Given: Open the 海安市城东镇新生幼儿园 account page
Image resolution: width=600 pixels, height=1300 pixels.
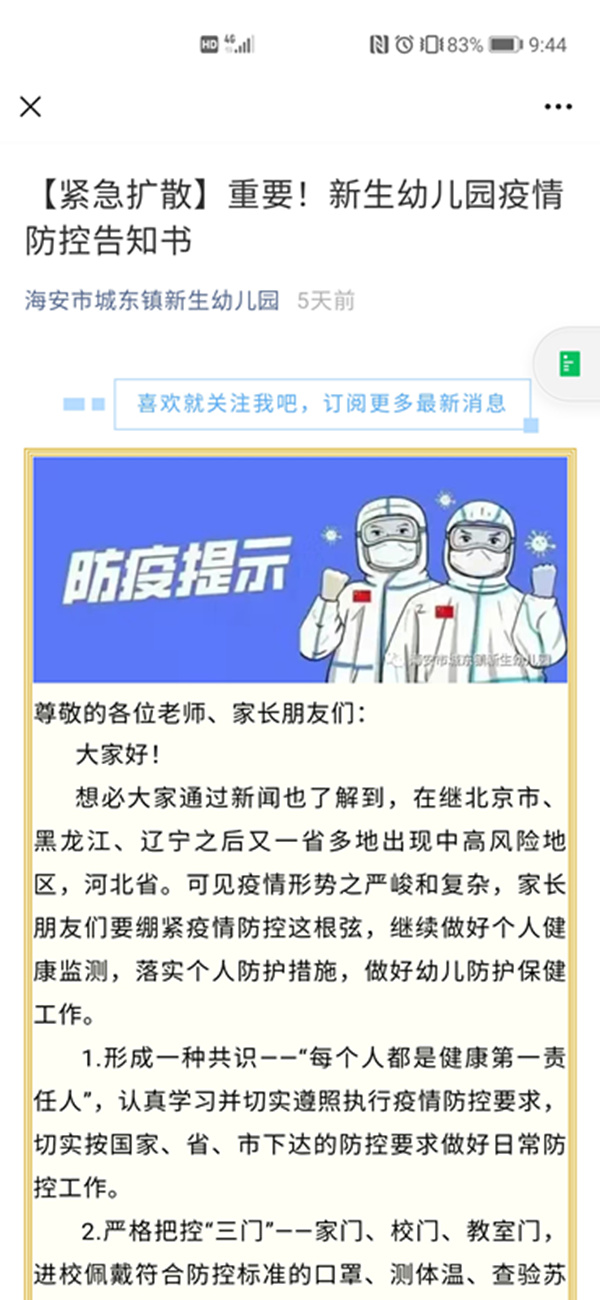Looking at the screenshot, I should coord(152,301).
